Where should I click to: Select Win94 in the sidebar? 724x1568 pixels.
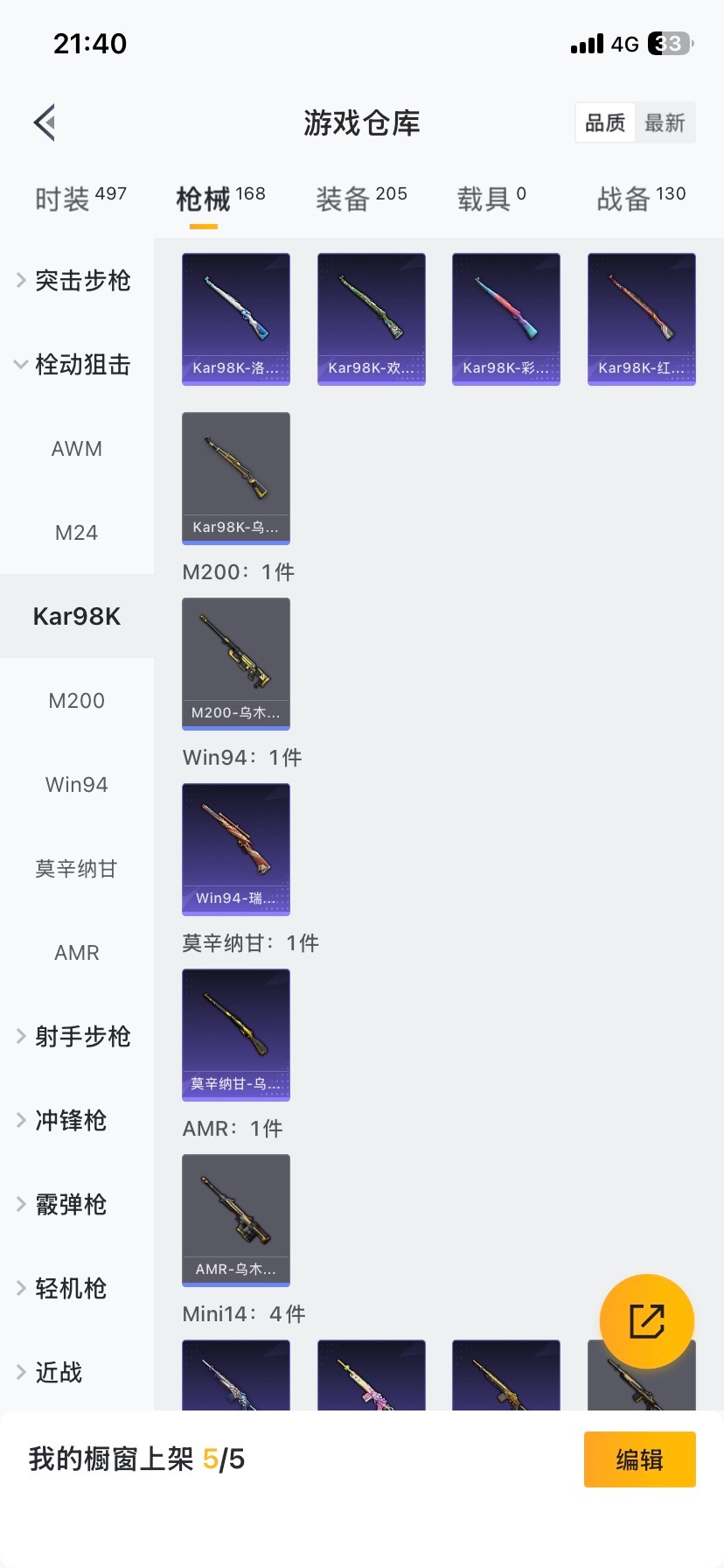[x=77, y=785]
